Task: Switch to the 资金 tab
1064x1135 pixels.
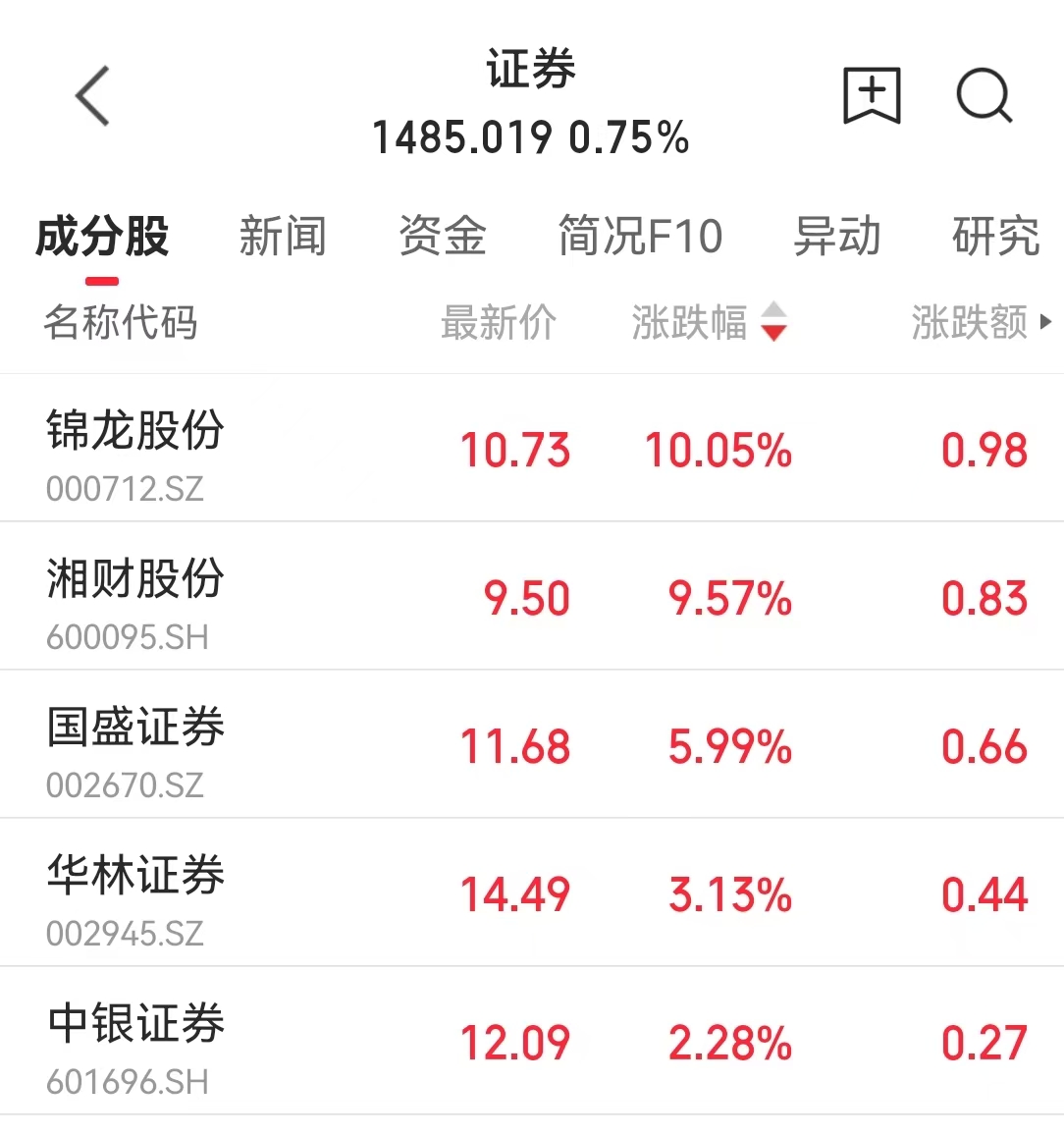Action: tap(443, 236)
